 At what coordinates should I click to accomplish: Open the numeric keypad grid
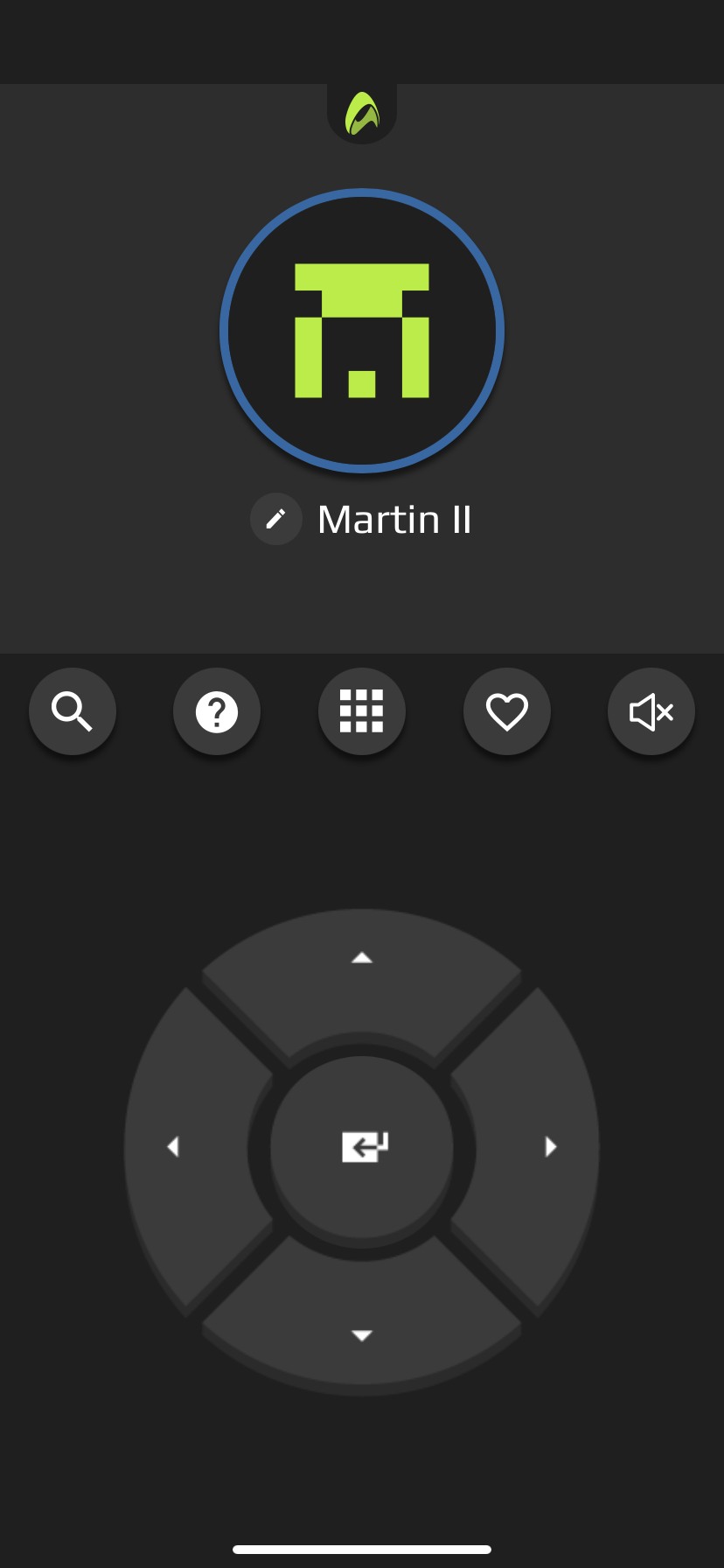(x=362, y=711)
